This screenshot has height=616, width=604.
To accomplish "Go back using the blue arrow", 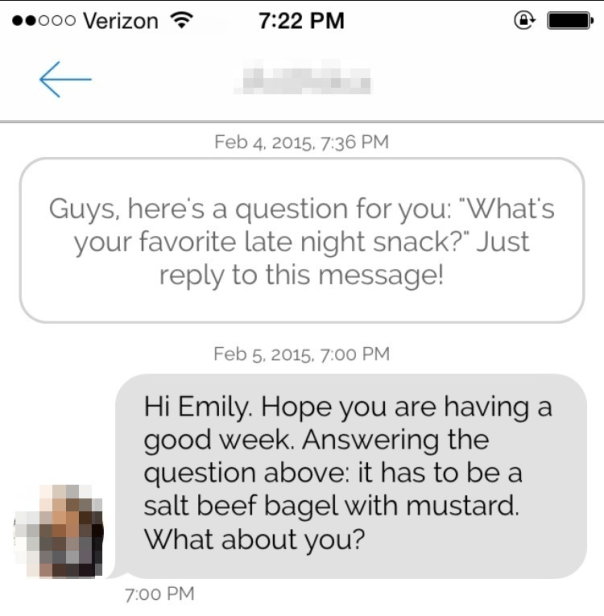I will click(x=65, y=79).
